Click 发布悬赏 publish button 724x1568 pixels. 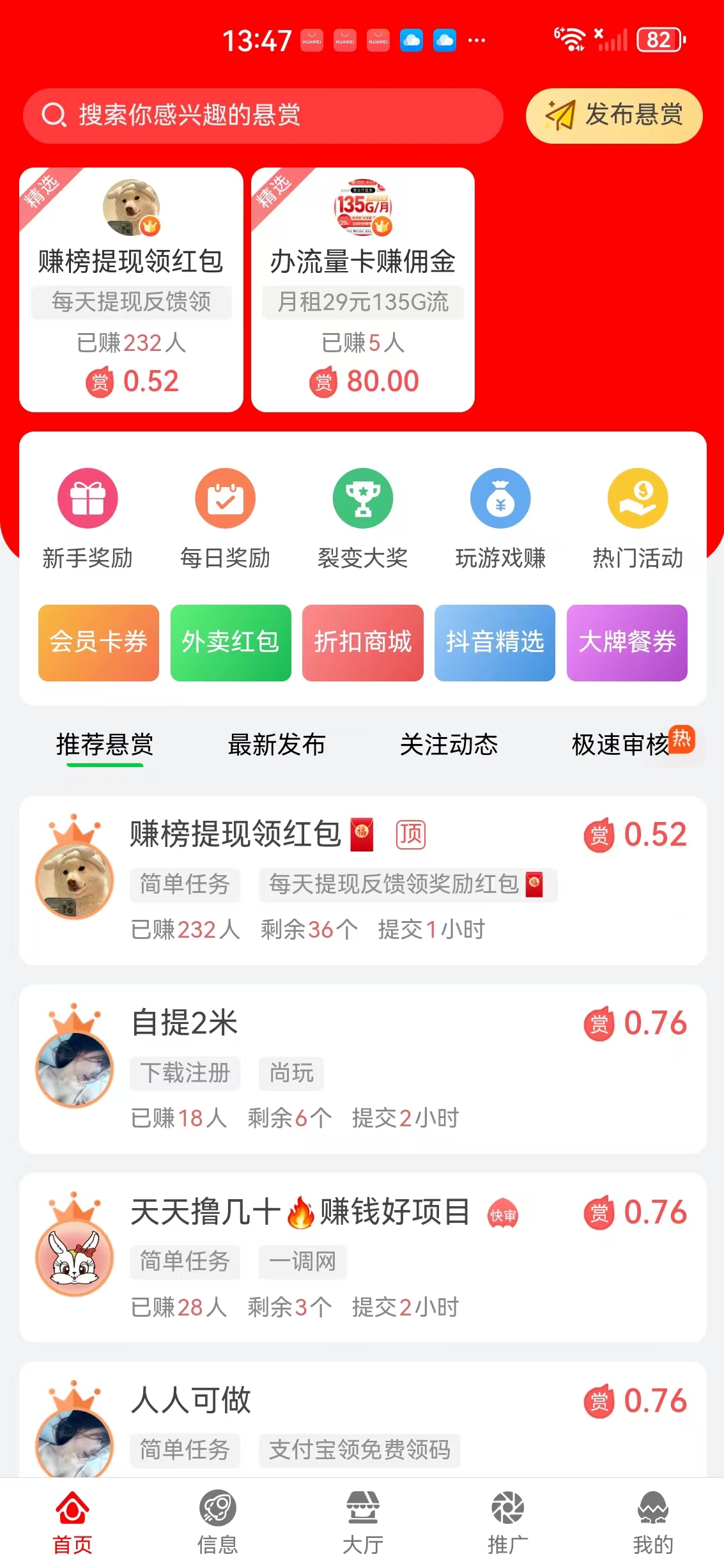[x=613, y=116]
